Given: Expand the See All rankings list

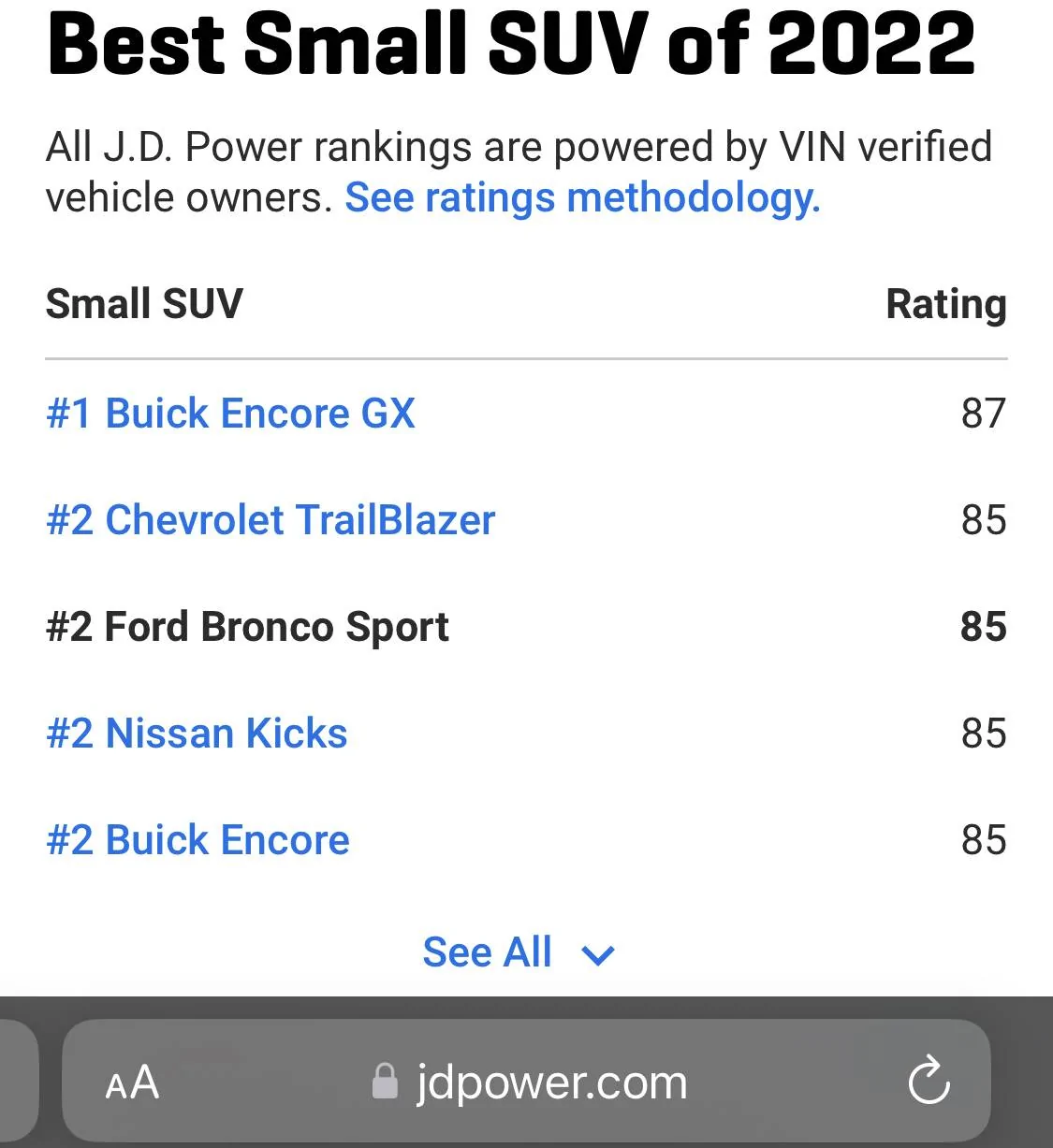Looking at the screenshot, I should (x=518, y=952).
